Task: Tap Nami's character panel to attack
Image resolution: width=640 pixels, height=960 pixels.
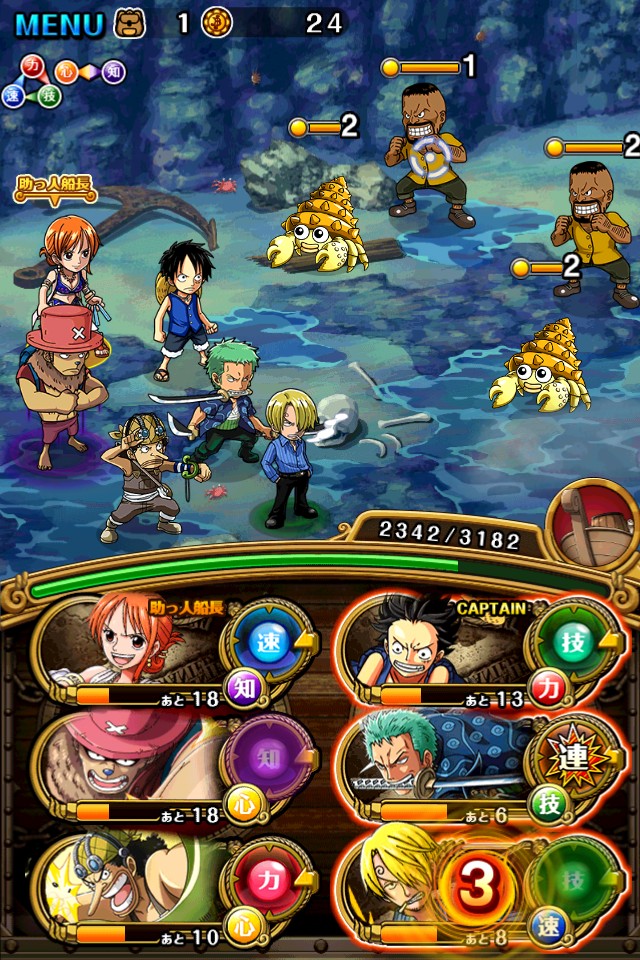Action: click(x=150, y=655)
